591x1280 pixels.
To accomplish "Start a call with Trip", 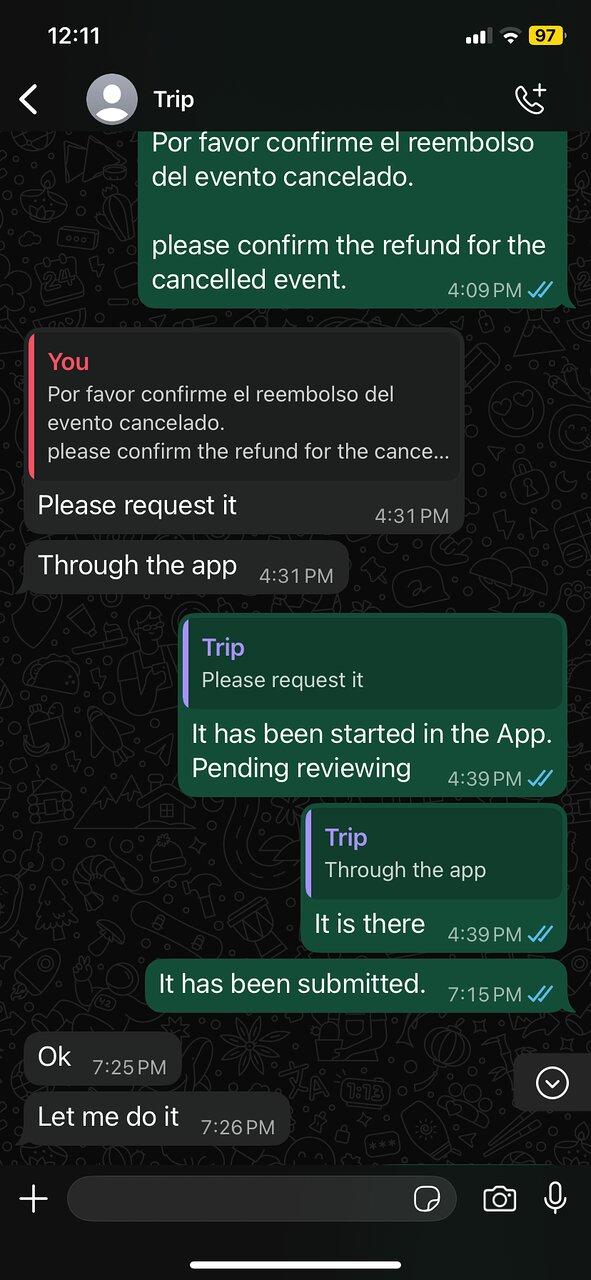I will tap(531, 99).
